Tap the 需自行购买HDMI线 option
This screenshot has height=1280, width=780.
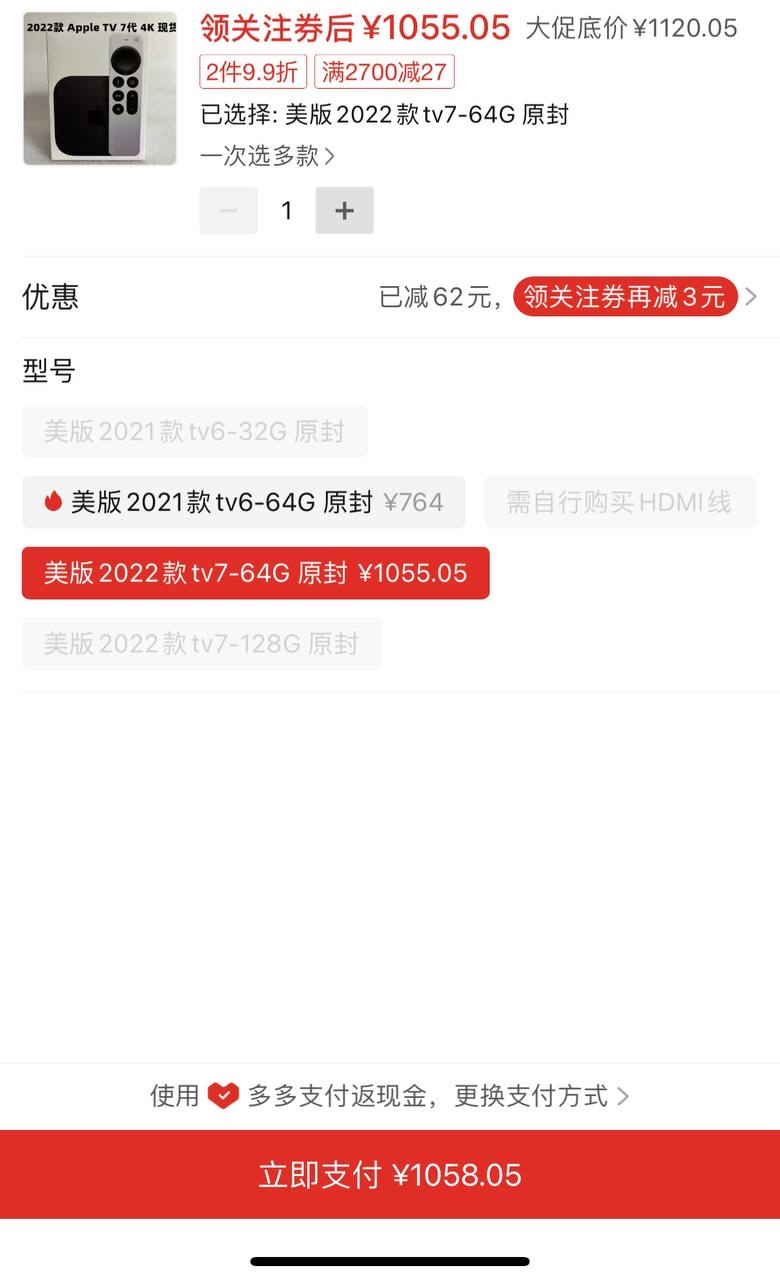(x=620, y=502)
